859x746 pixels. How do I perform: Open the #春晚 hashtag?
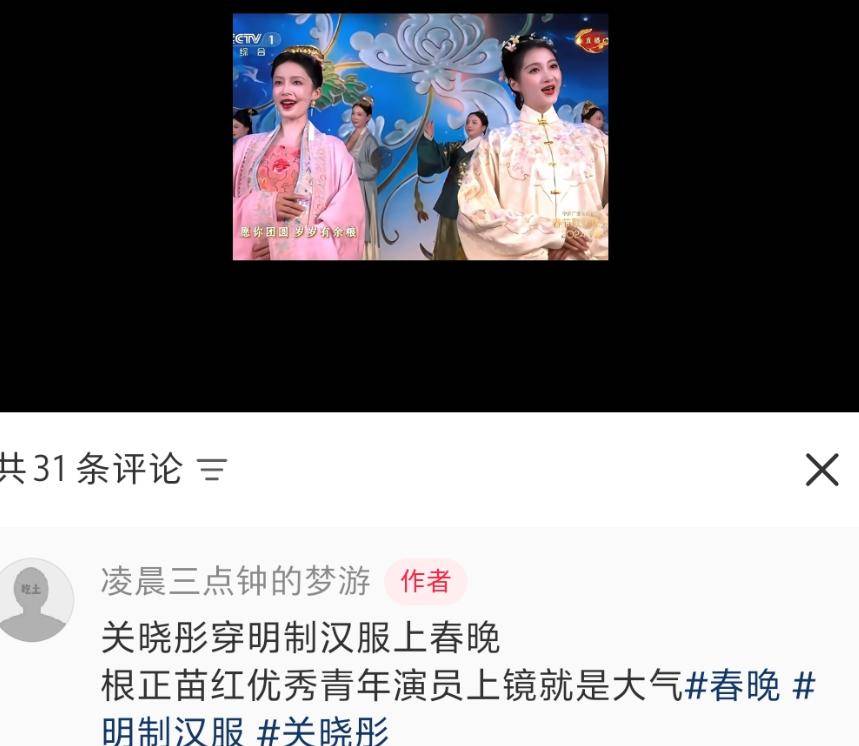732,686
